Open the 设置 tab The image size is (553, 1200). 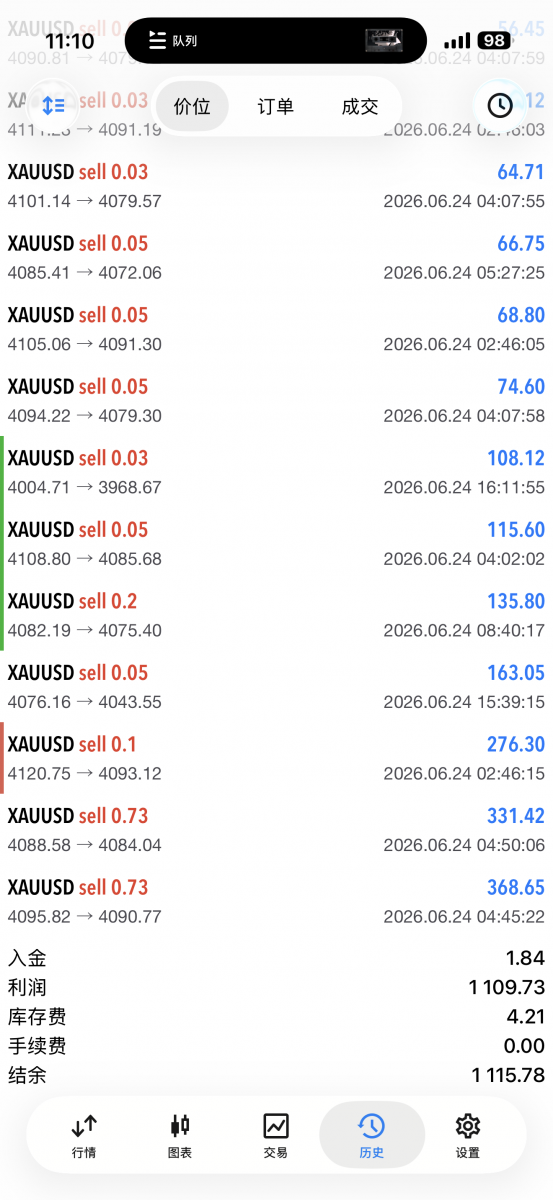click(467, 1136)
